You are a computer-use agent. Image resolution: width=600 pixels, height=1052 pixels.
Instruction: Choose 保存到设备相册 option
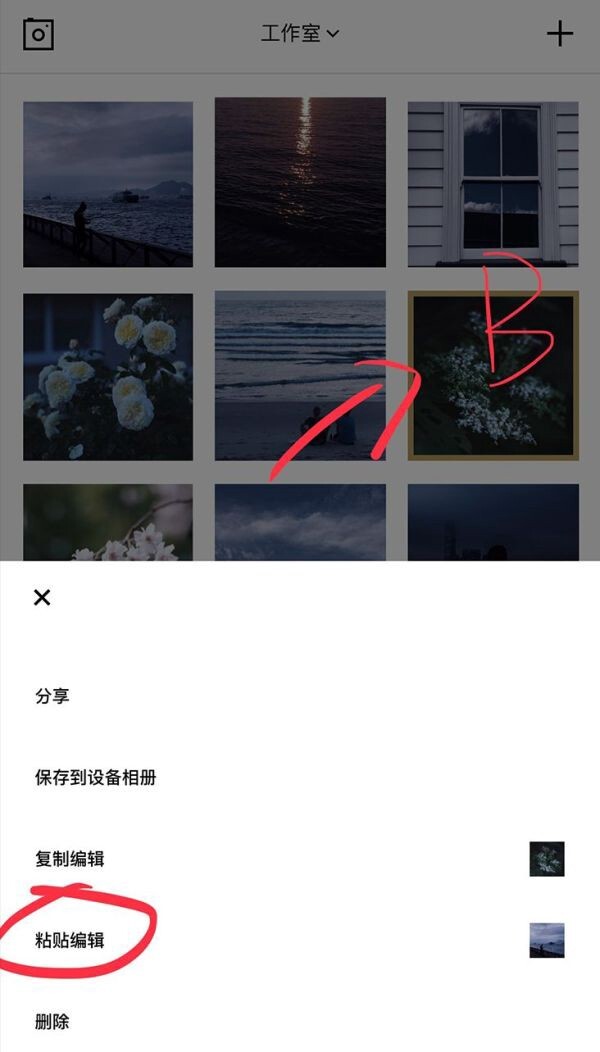95,777
